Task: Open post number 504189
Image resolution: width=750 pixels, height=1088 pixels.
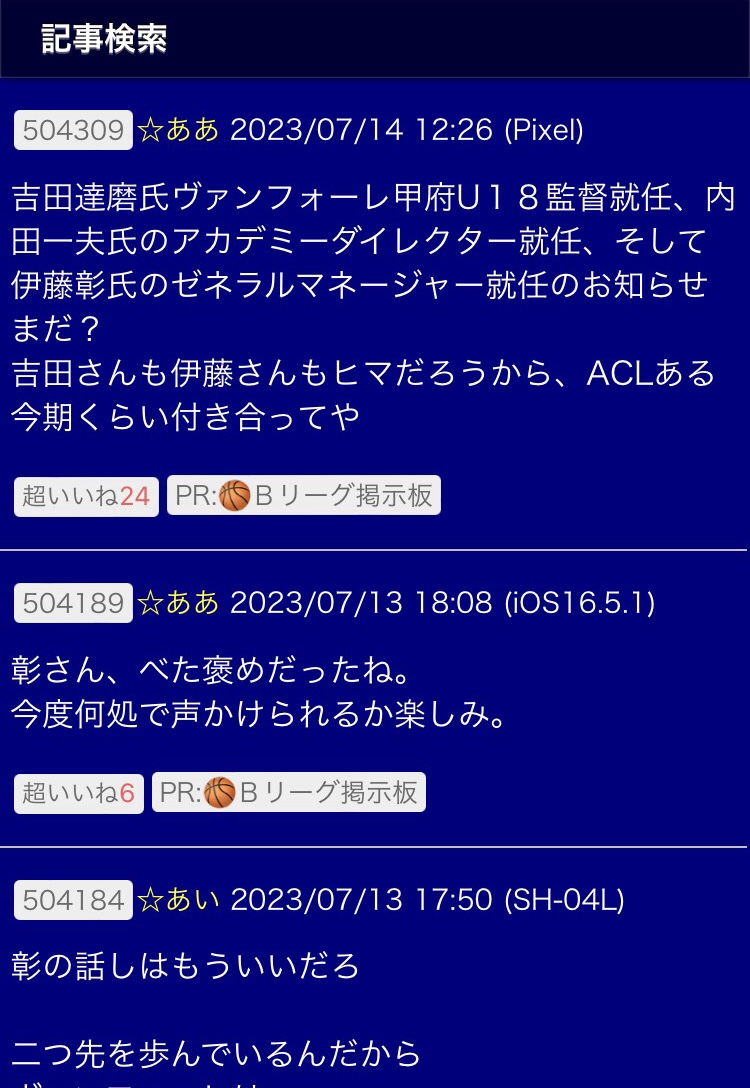Action: point(73,603)
